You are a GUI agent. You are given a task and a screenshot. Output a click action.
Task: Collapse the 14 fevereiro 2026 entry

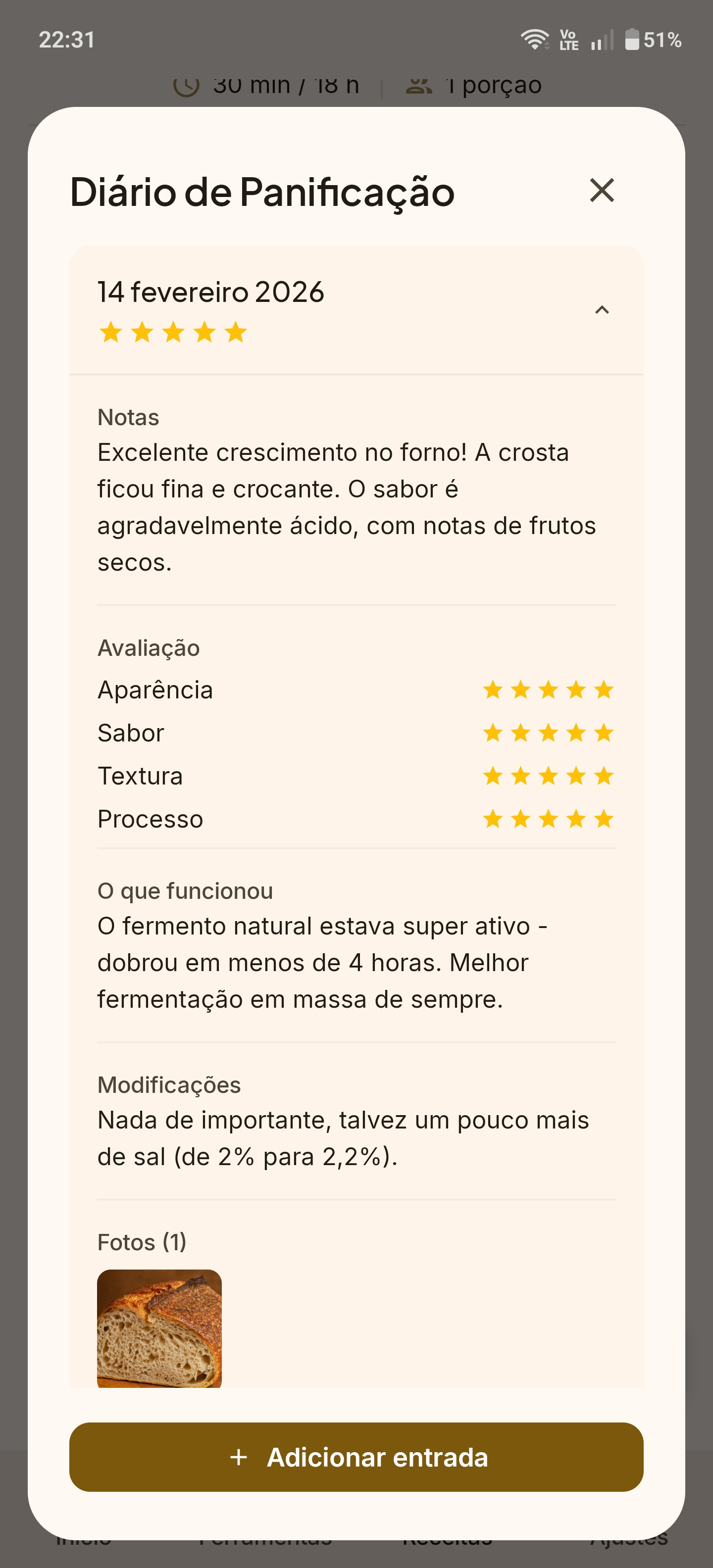[x=602, y=310]
